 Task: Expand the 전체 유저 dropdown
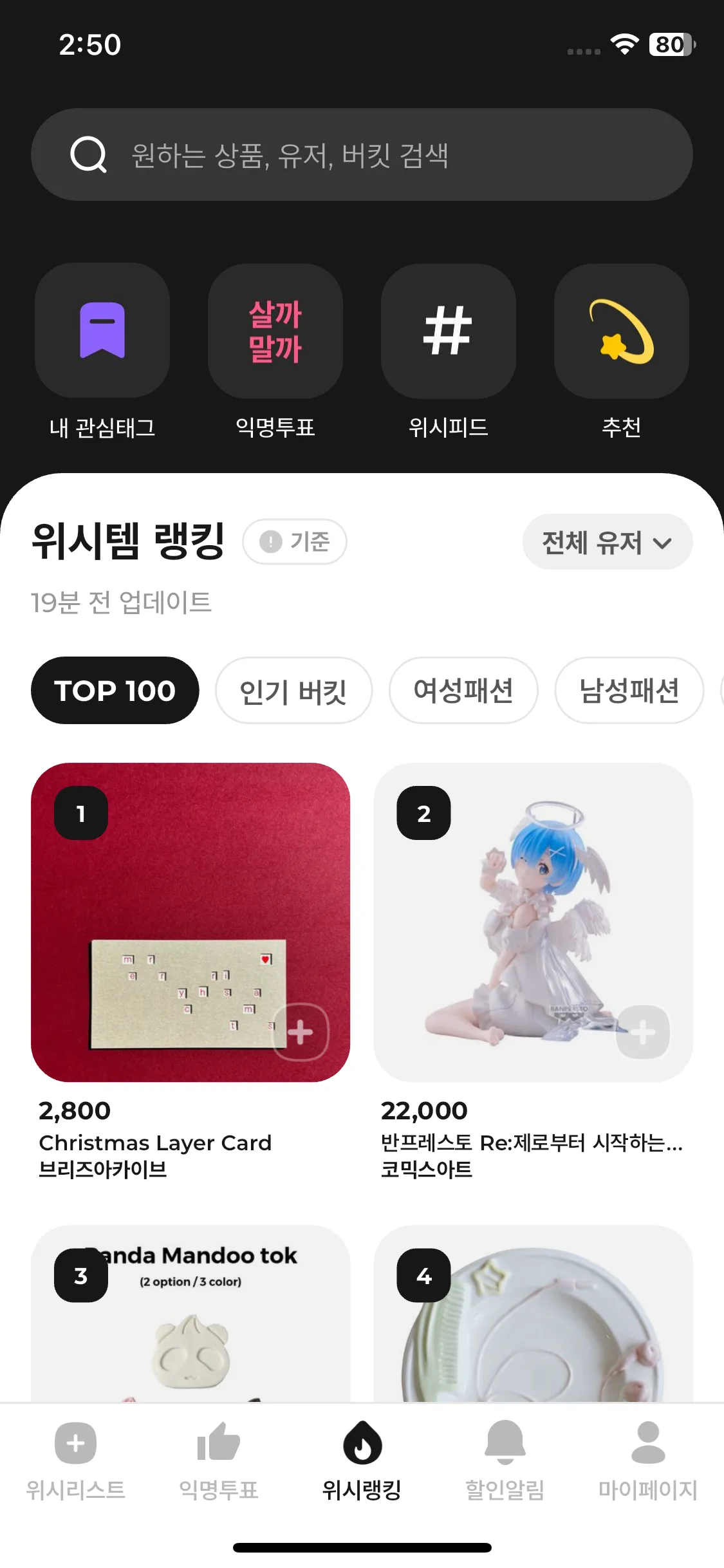tap(607, 542)
